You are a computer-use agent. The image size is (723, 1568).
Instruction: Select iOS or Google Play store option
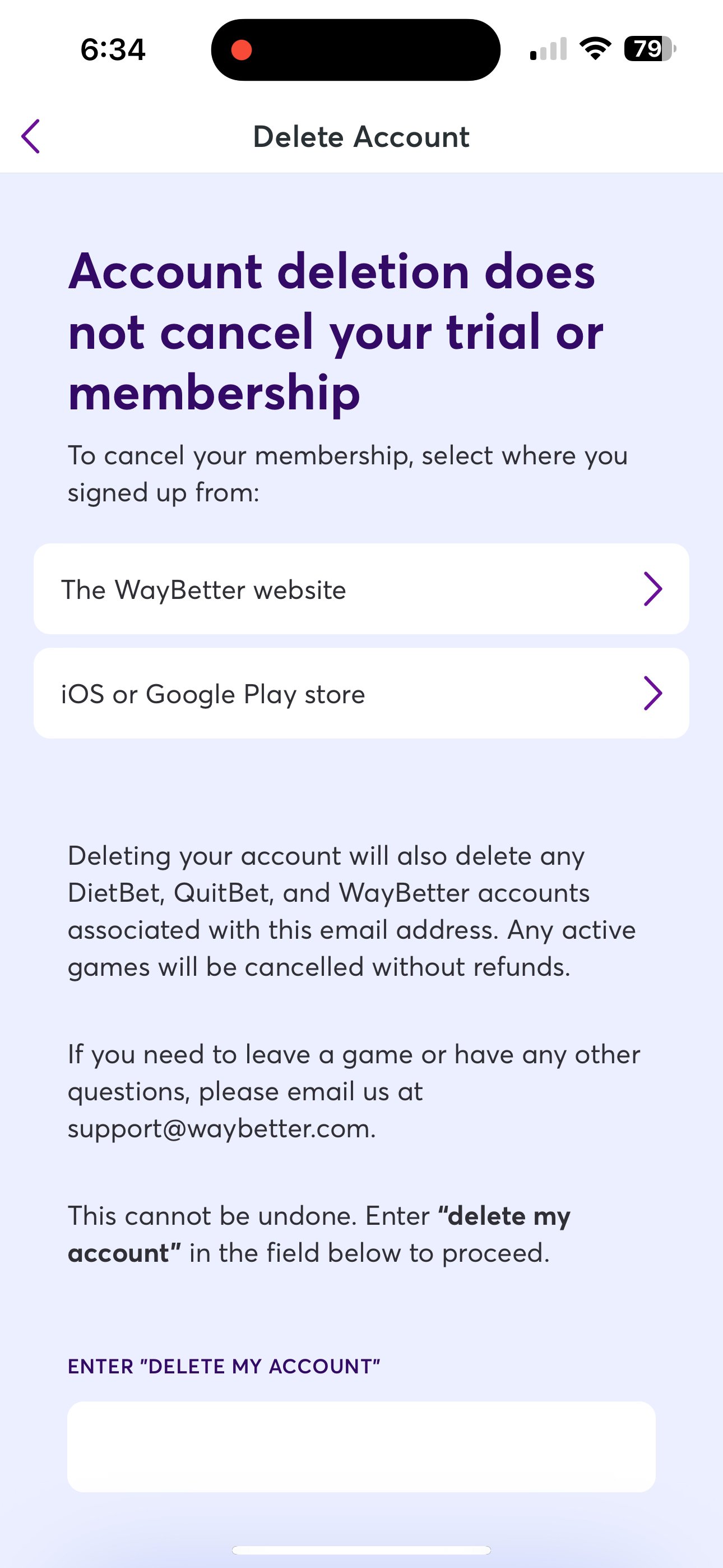361,693
